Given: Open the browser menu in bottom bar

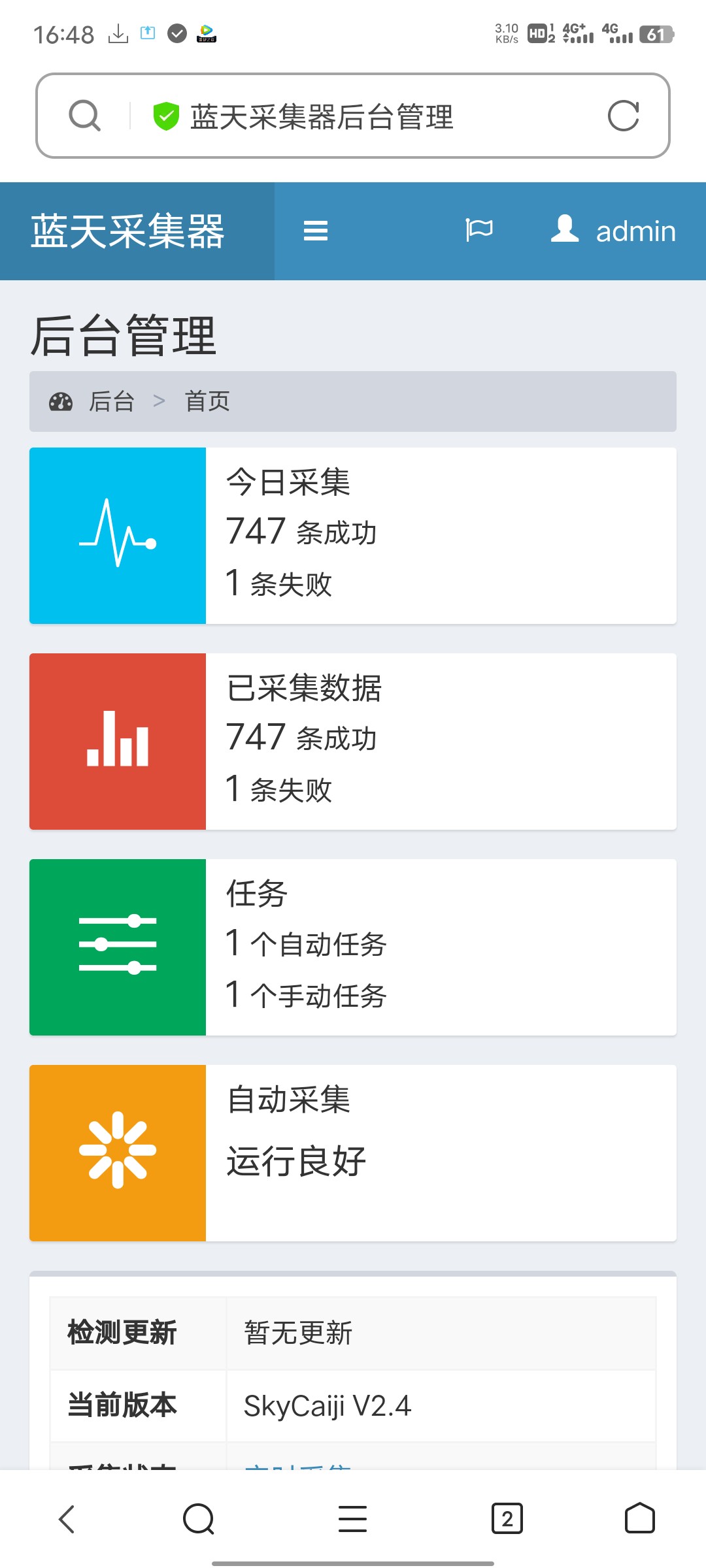Looking at the screenshot, I should pyautogui.click(x=353, y=1519).
